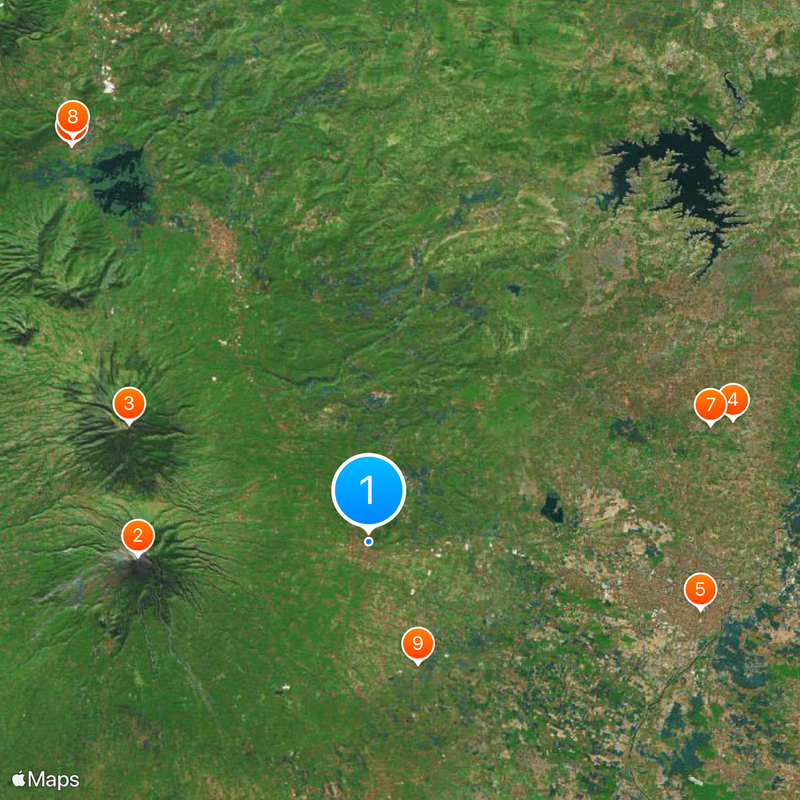Open the orange pin numbered 8
The image size is (800, 800).
pyautogui.click(x=72, y=118)
